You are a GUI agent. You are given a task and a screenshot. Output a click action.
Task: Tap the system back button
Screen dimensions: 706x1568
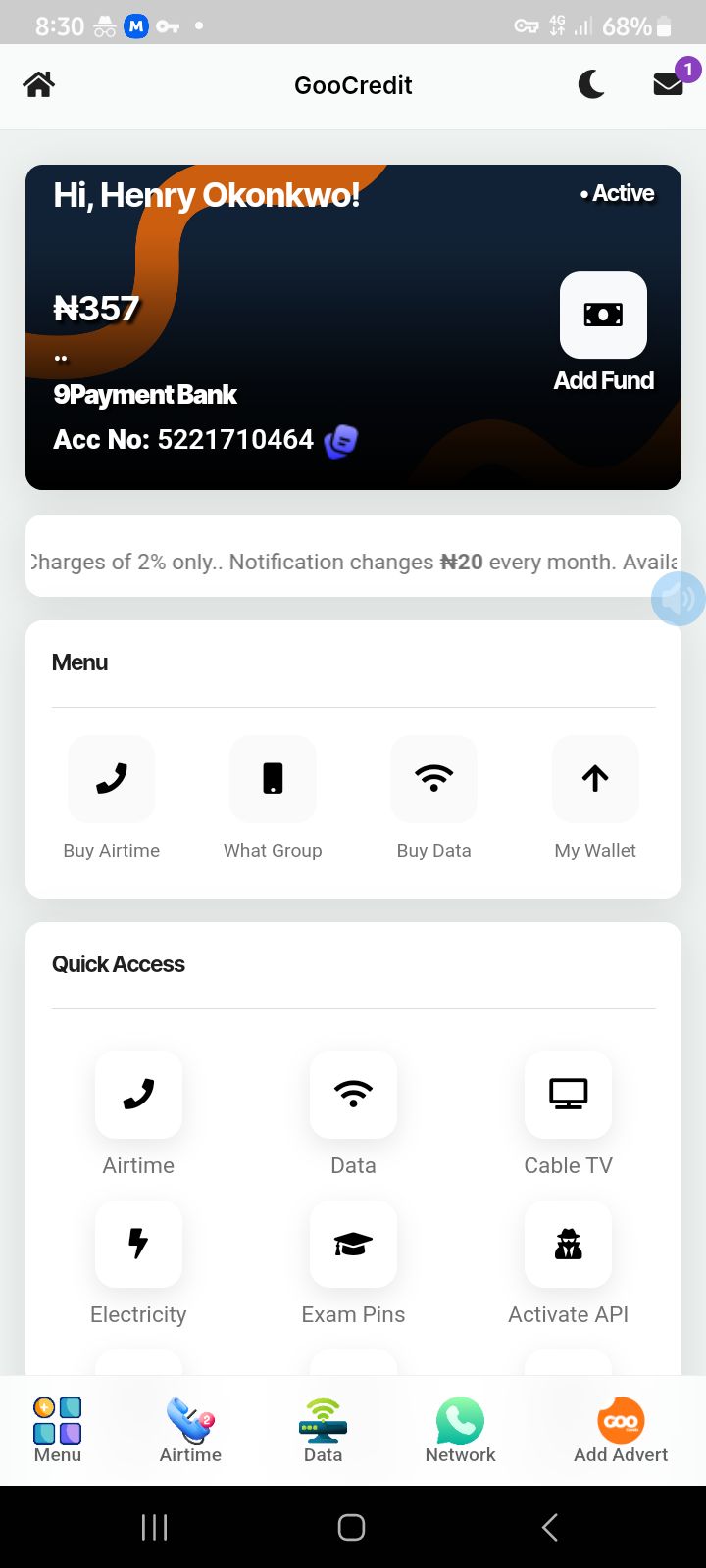coord(550,1527)
